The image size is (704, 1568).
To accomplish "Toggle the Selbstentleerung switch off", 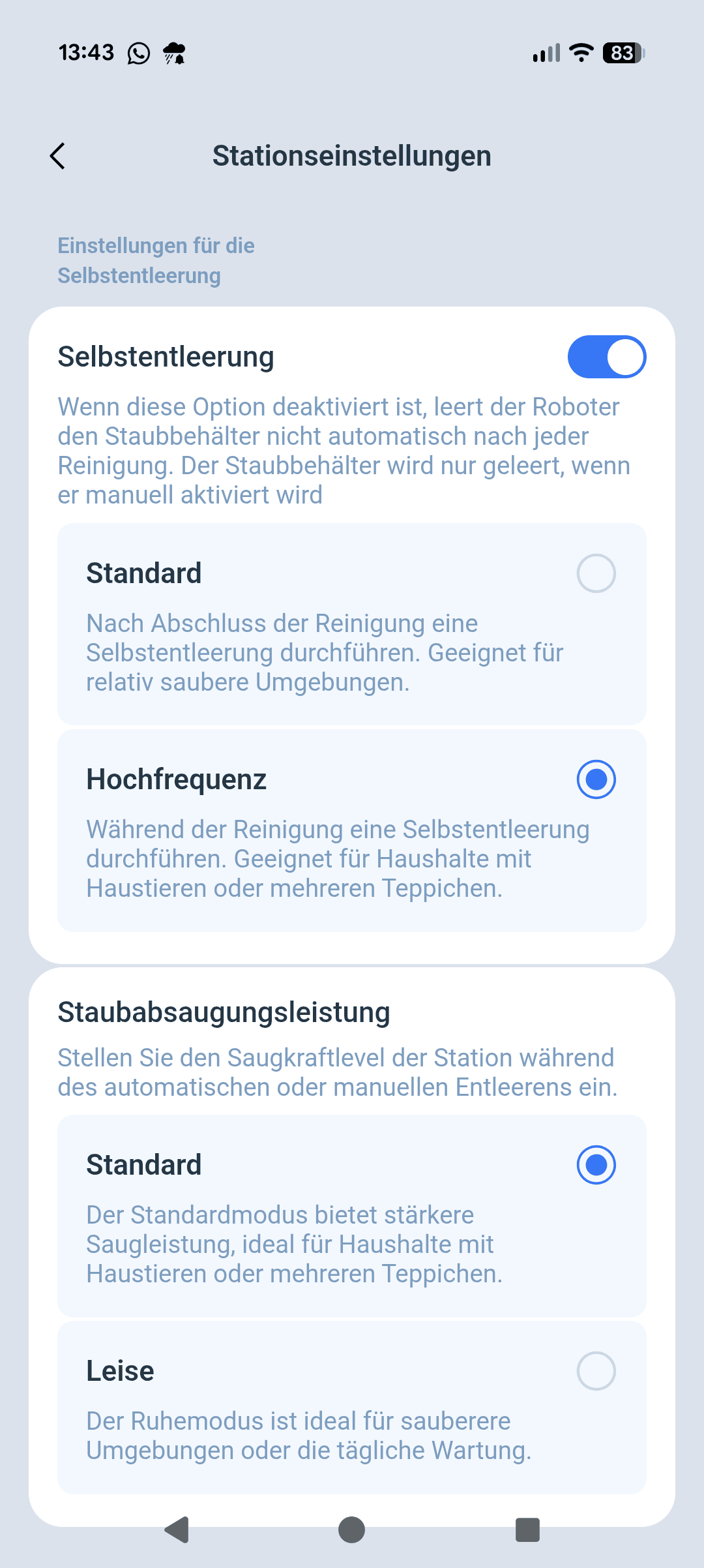I will [x=606, y=357].
